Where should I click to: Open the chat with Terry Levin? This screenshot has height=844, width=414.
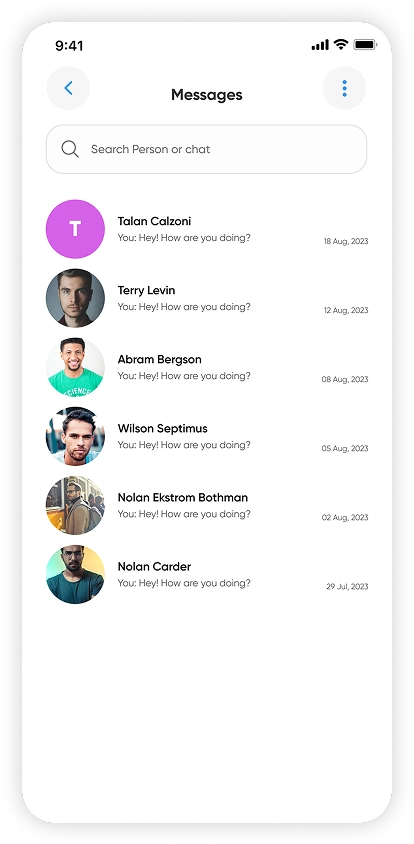pyautogui.click(x=207, y=298)
